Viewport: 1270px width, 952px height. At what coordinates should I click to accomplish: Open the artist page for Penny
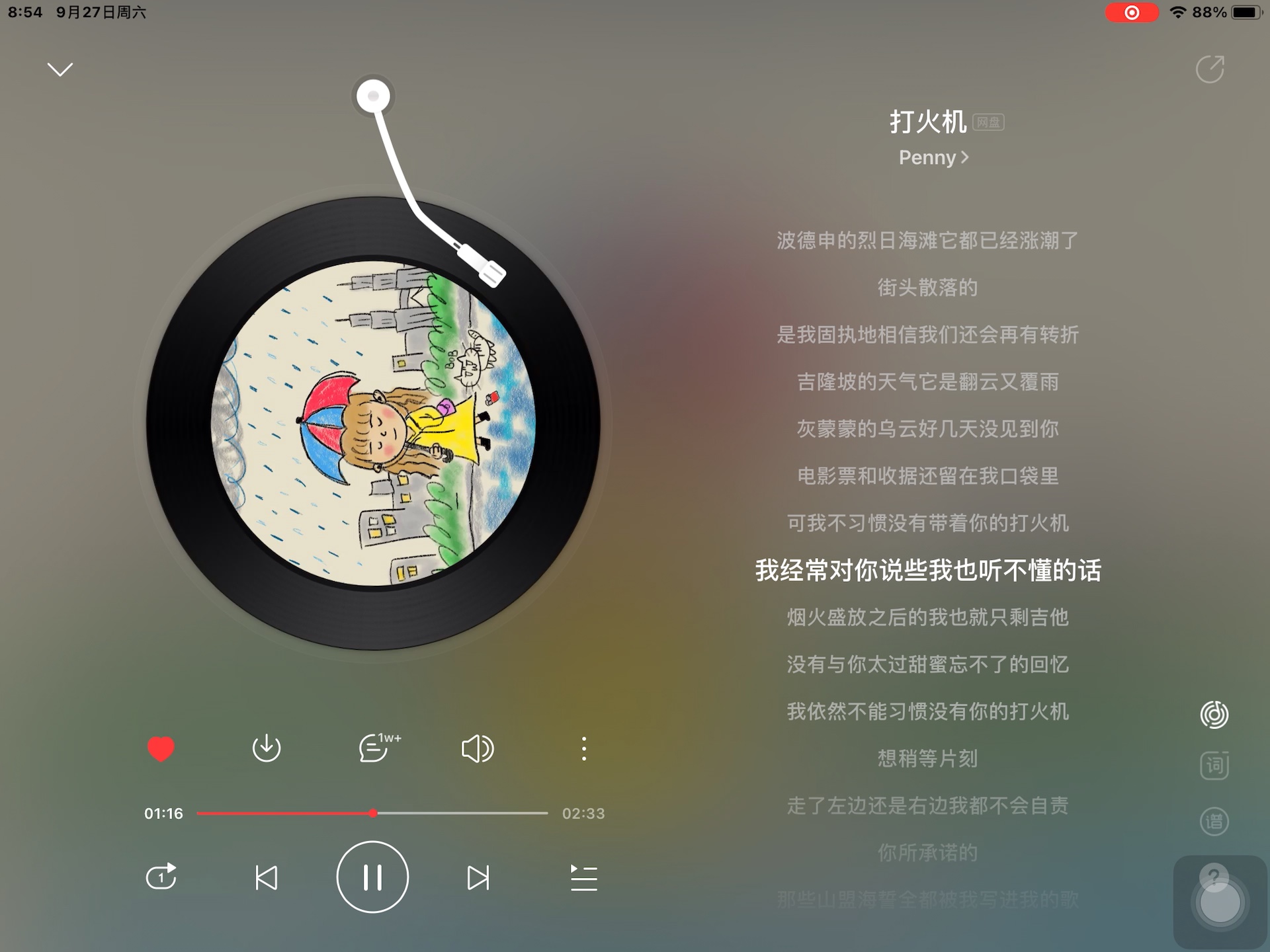point(933,157)
